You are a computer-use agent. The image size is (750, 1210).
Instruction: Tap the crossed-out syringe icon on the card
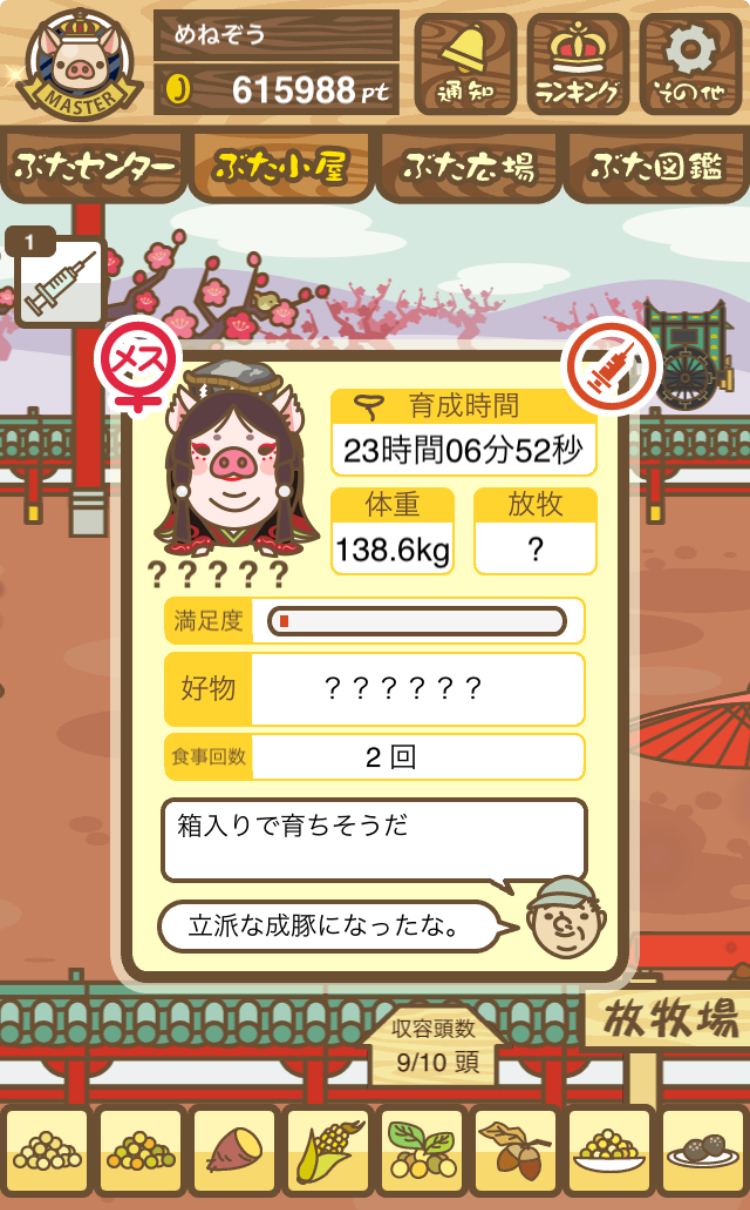pyautogui.click(x=612, y=367)
